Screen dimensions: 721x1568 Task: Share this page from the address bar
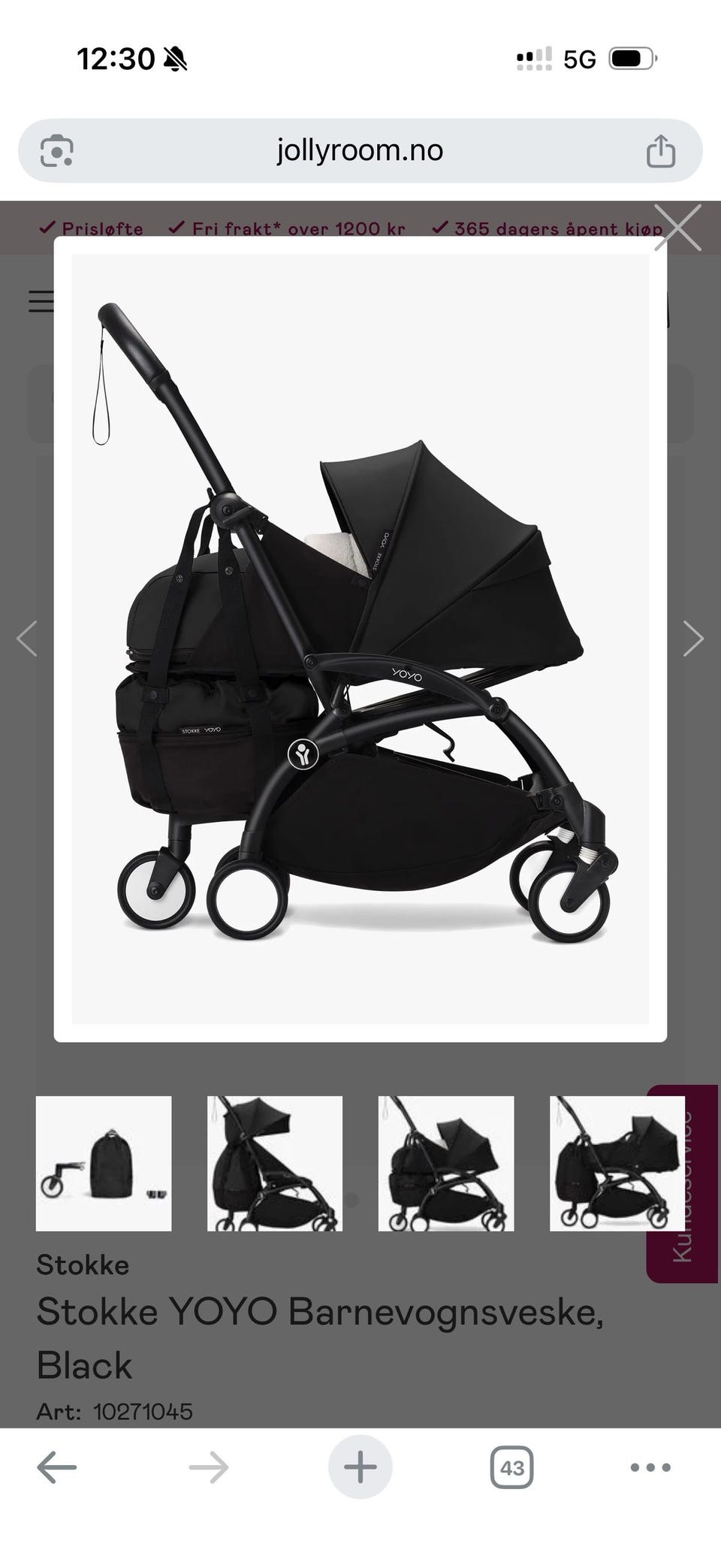coord(661,150)
